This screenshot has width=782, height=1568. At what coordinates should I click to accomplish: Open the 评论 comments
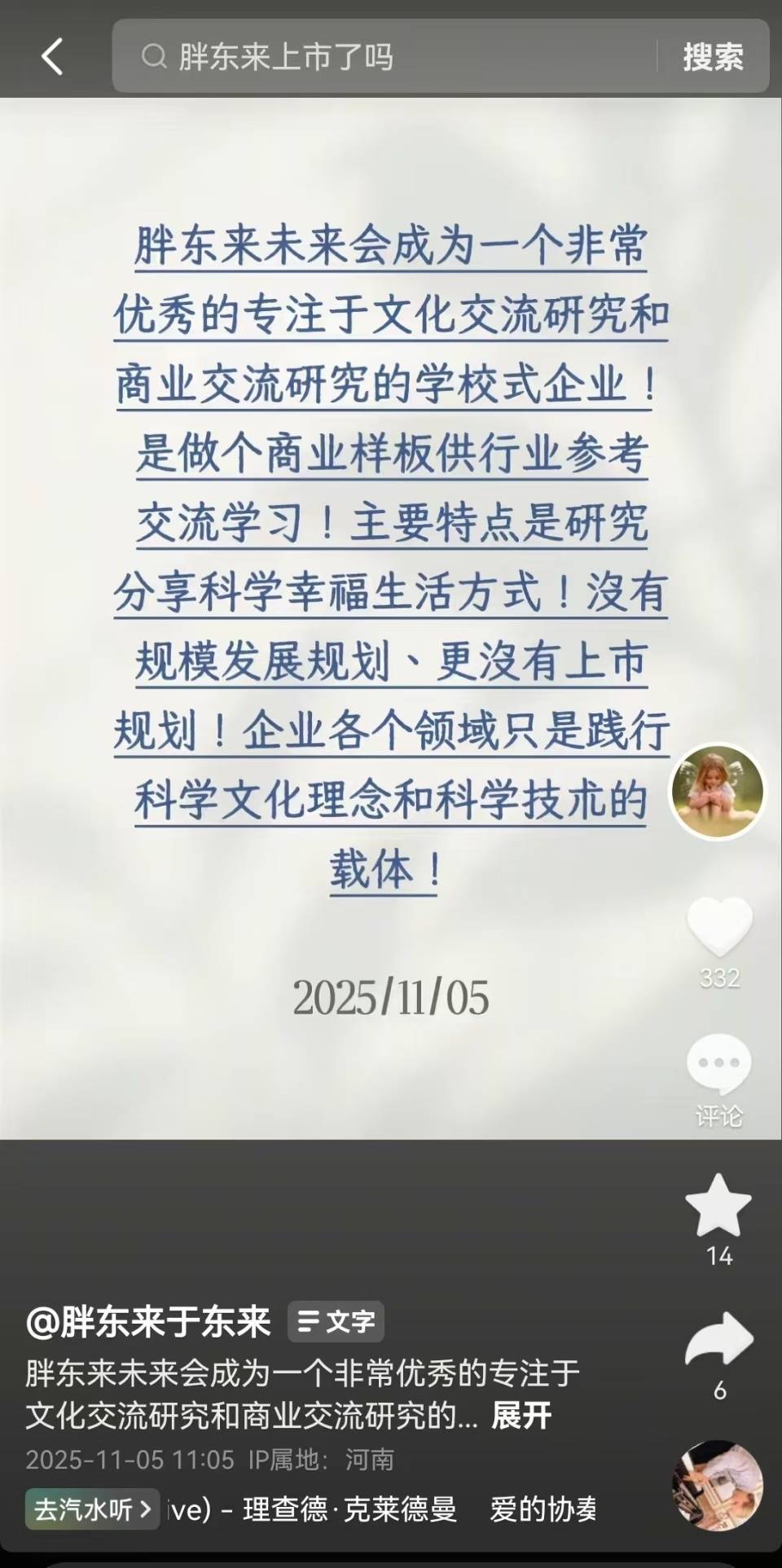[719, 1065]
